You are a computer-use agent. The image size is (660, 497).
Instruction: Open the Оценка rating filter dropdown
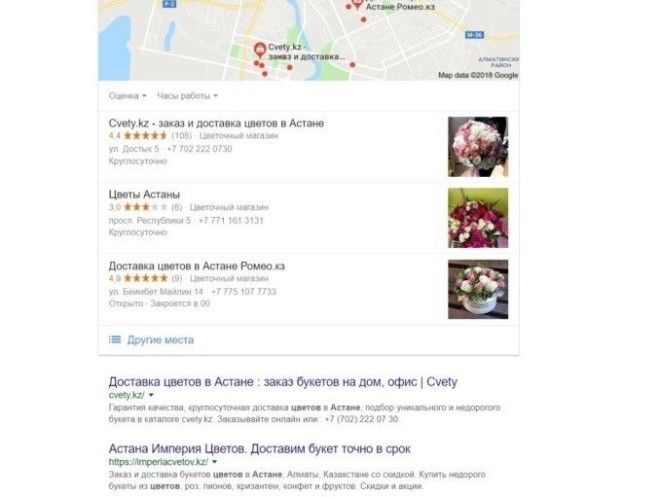[127, 96]
